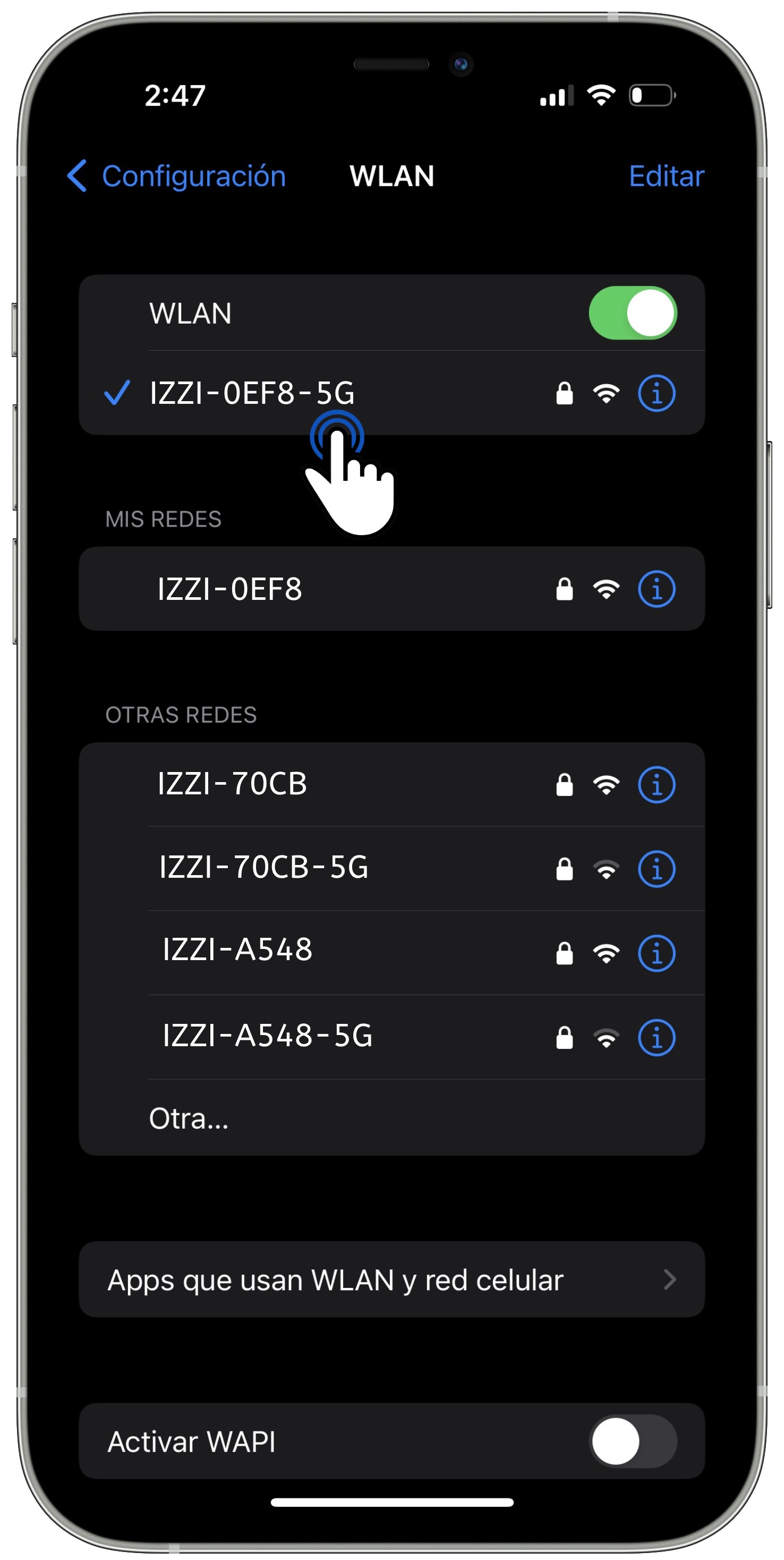Open the connected IZZI-0EF8-5G network
The width and height of the screenshot is (784, 1560).
pyautogui.click(x=252, y=393)
